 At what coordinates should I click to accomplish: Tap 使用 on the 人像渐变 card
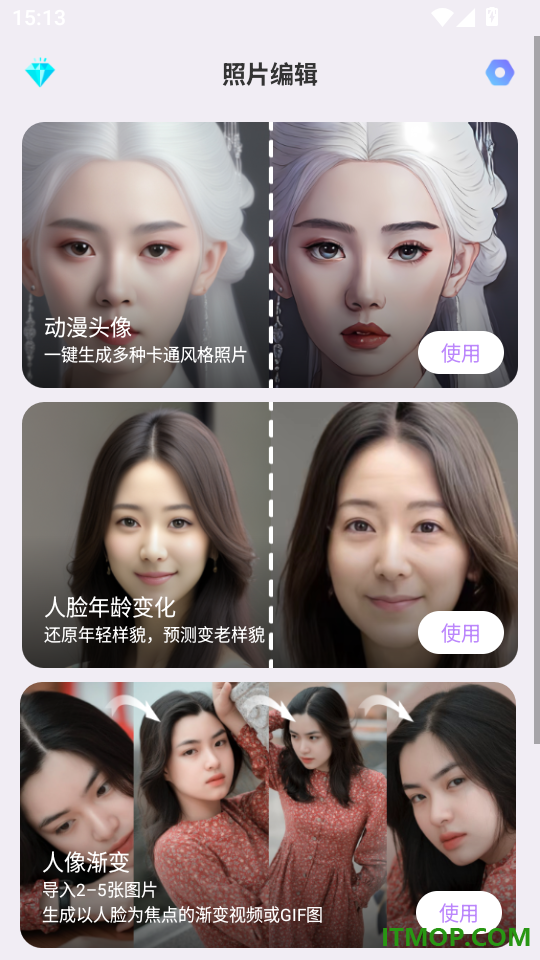tap(459, 912)
